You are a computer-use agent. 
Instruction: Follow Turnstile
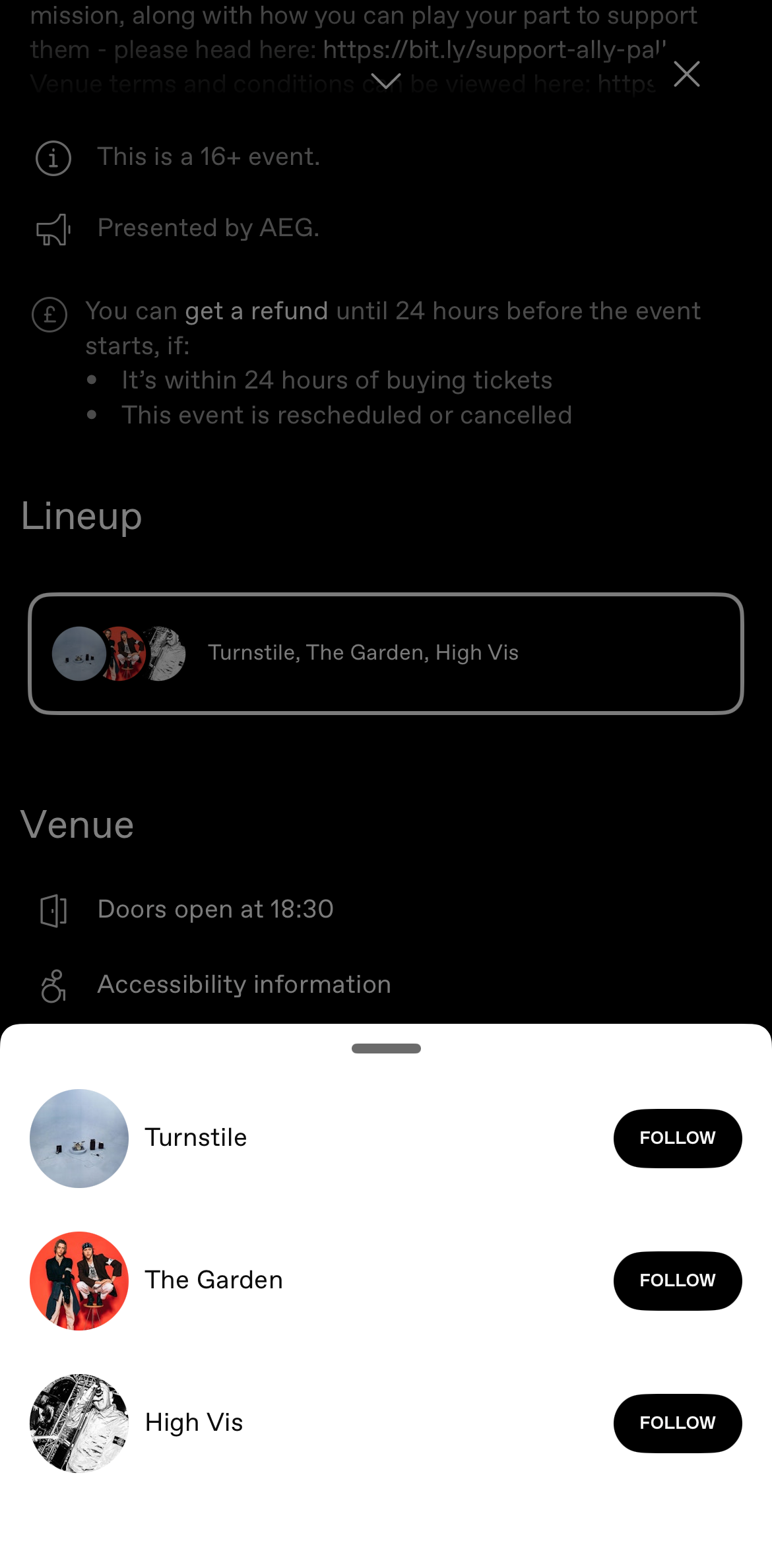pyautogui.click(x=678, y=1138)
